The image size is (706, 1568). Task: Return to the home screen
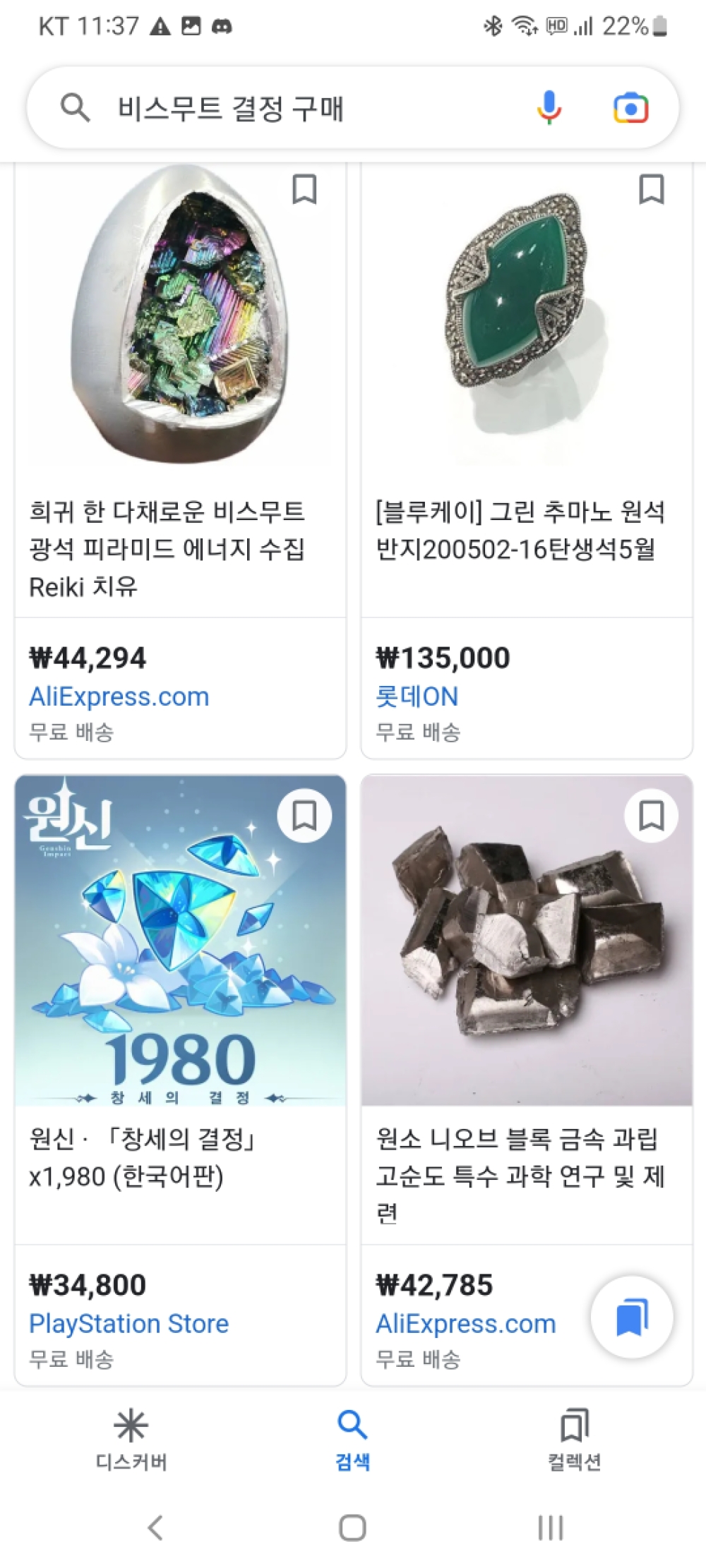click(x=352, y=1528)
